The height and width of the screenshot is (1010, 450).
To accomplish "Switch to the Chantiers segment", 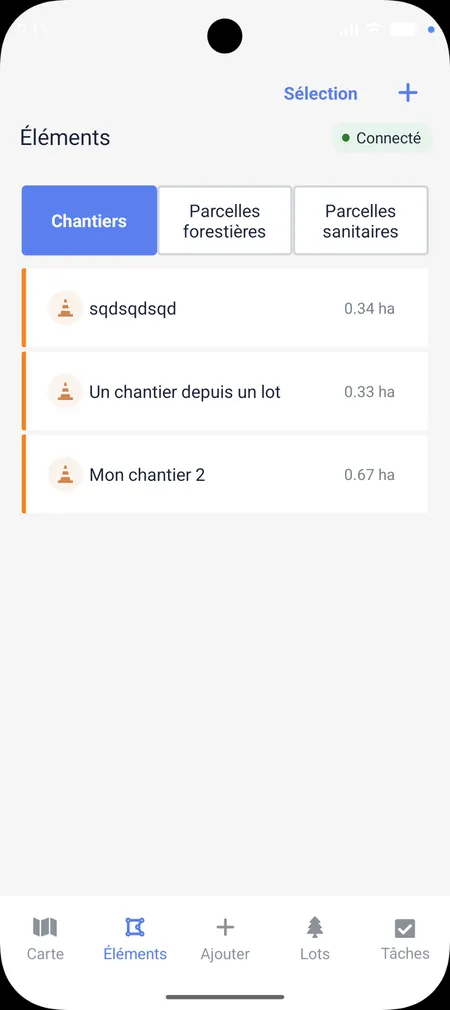I will click(89, 221).
